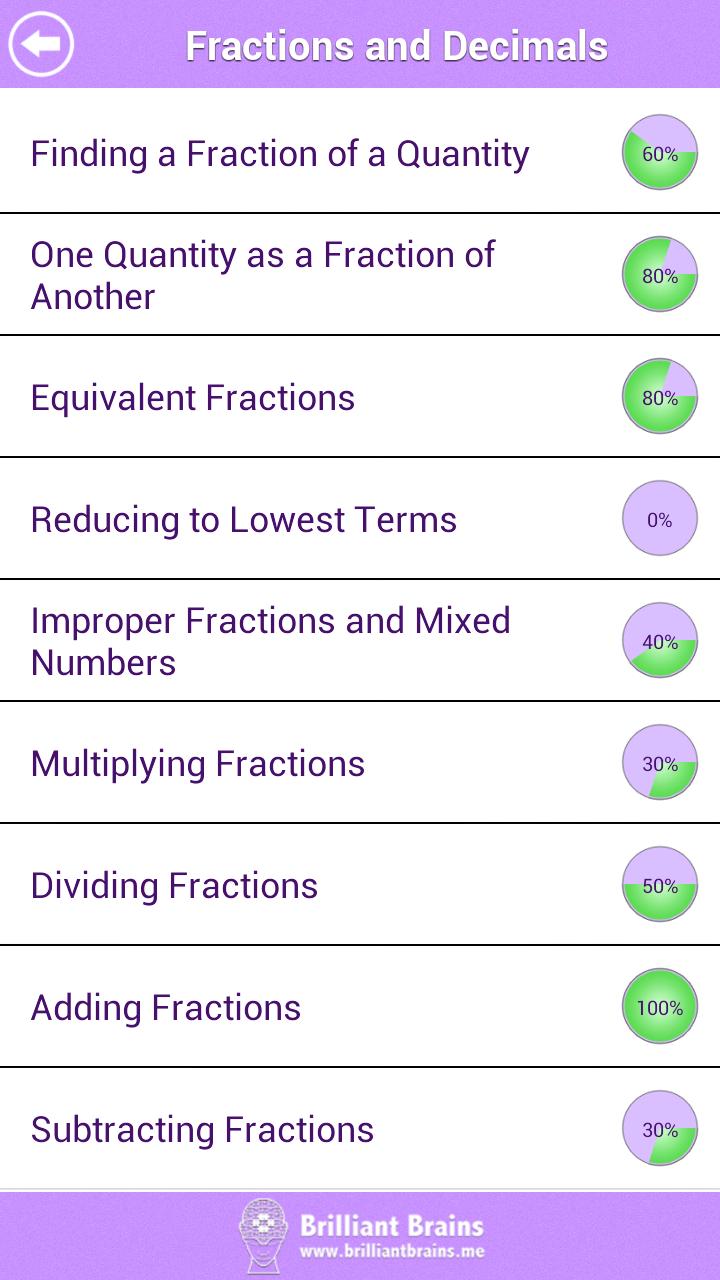Viewport: 720px width, 1280px height.
Task: Open the Equivalent Fractions lesson
Action: point(192,397)
